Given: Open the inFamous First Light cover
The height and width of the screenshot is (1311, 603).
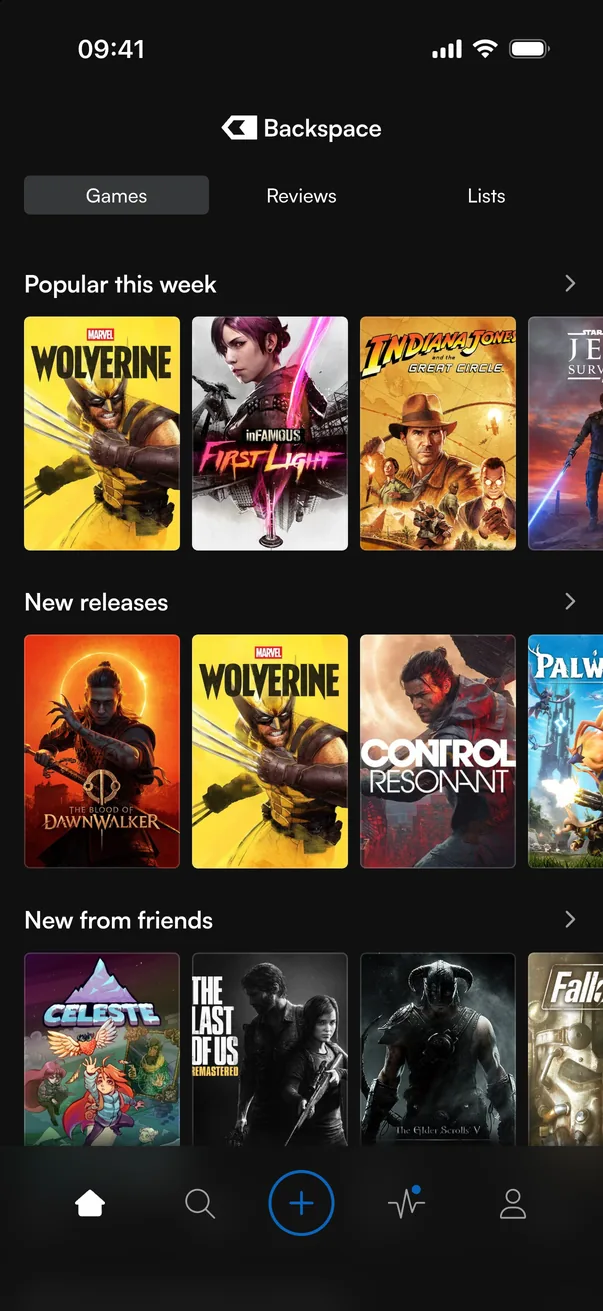Looking at the screenshot, I should 270,433.
